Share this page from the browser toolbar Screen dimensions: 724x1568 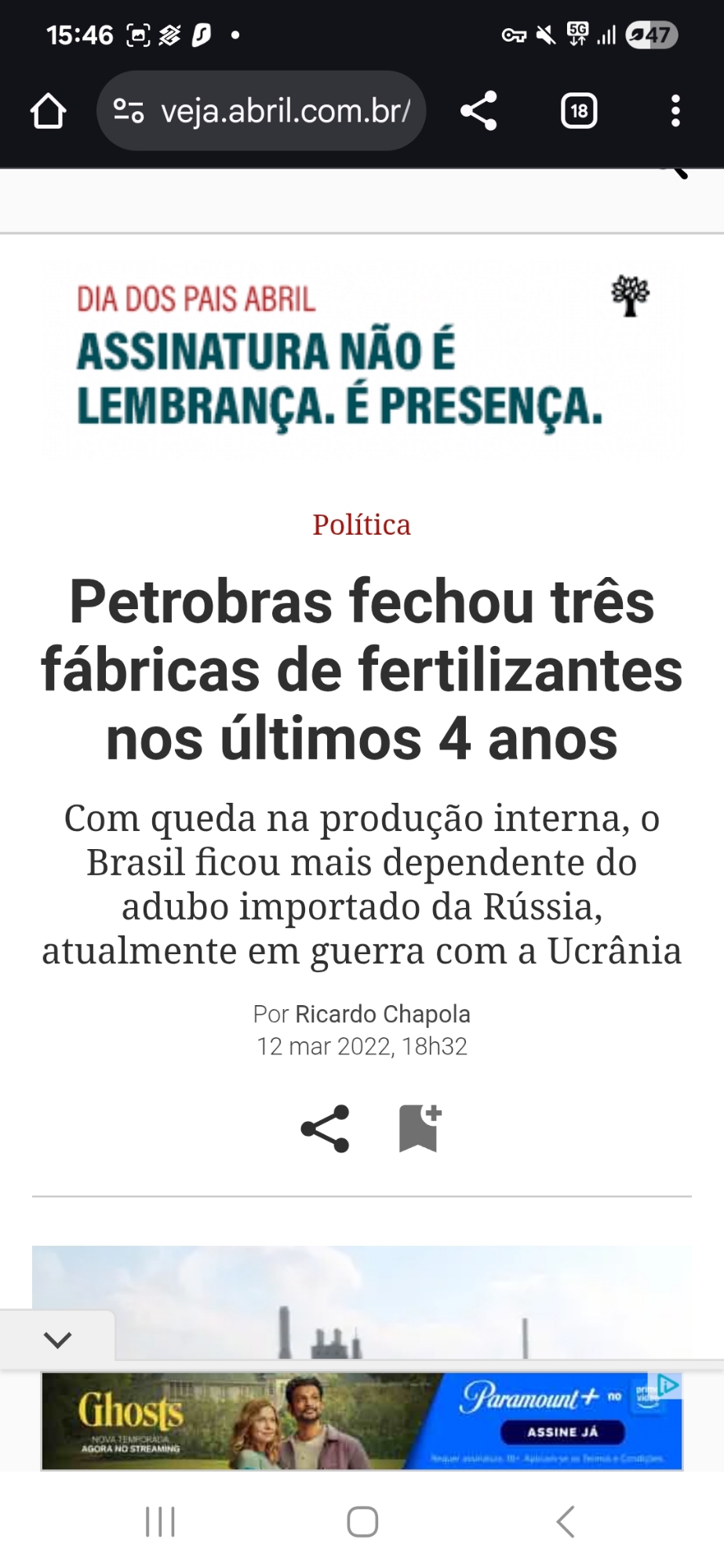[x=478, y=111]
